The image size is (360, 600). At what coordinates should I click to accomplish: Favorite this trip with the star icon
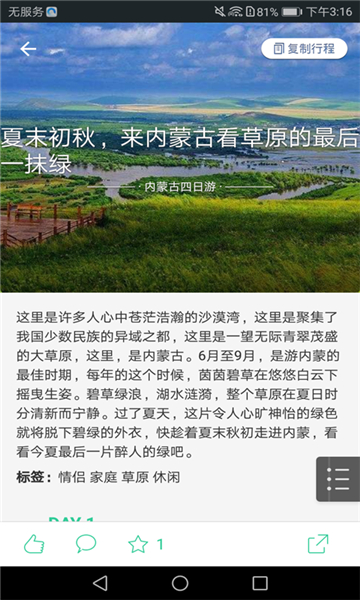138,544
